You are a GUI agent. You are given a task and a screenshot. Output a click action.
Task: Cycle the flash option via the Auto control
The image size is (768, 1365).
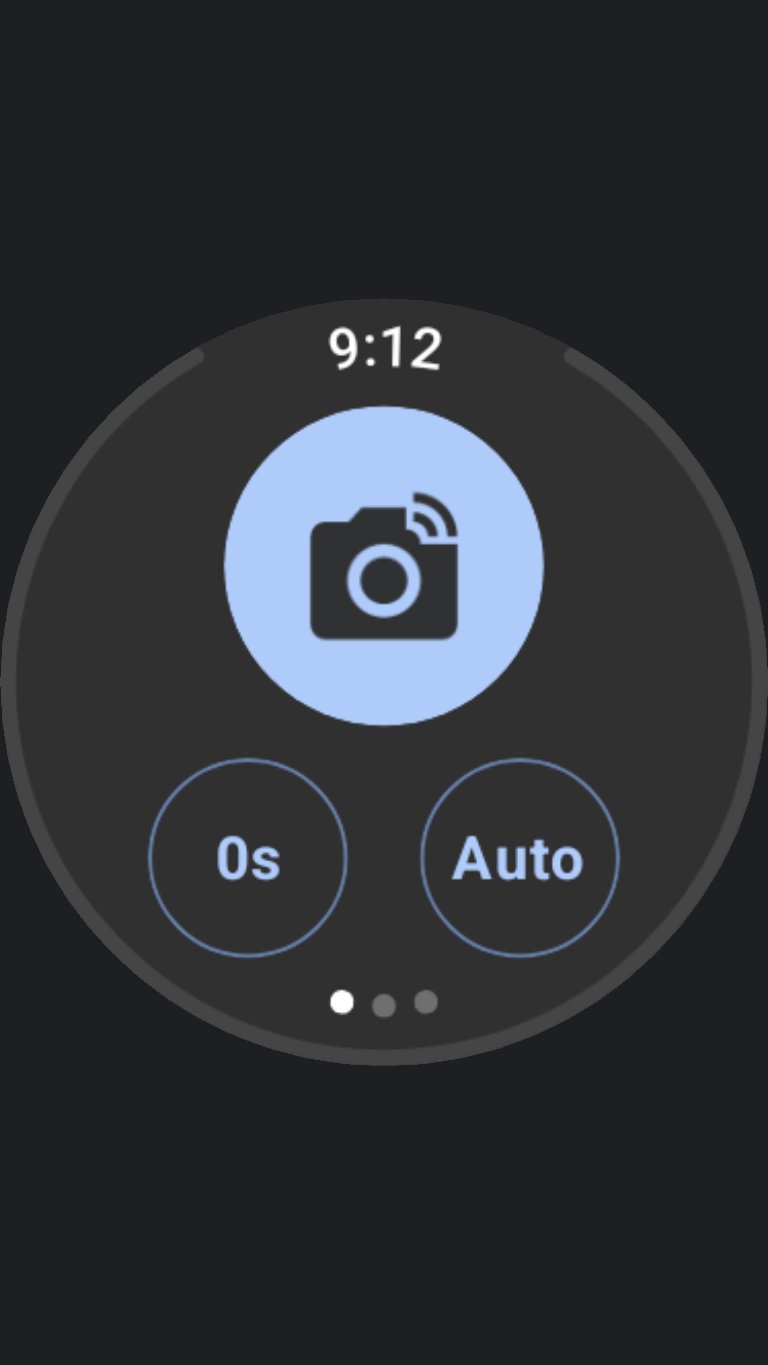519,857
